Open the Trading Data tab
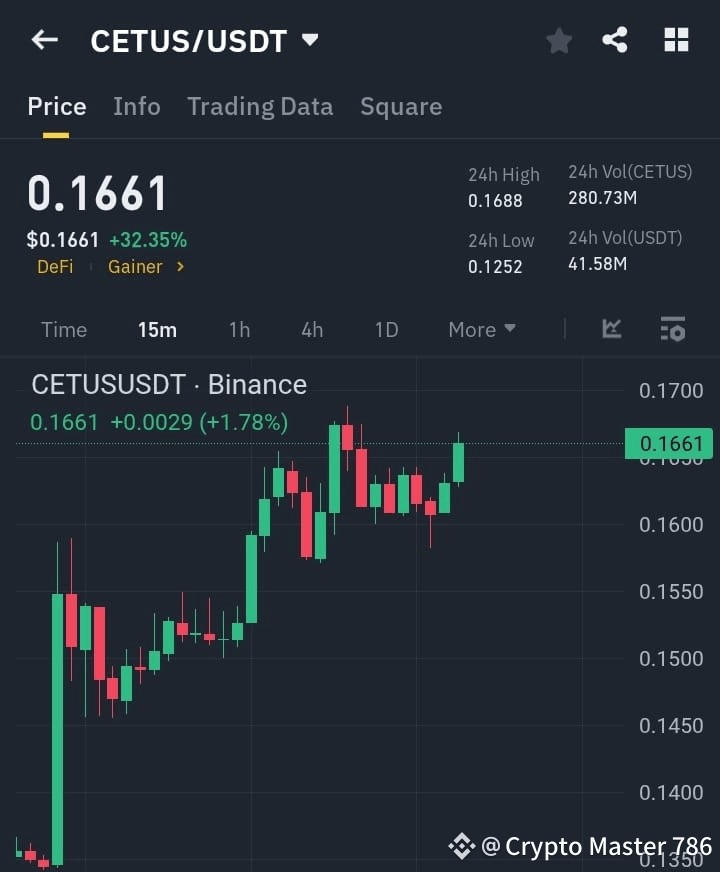This screenshot has height=872, width=720. pos(260,106)
